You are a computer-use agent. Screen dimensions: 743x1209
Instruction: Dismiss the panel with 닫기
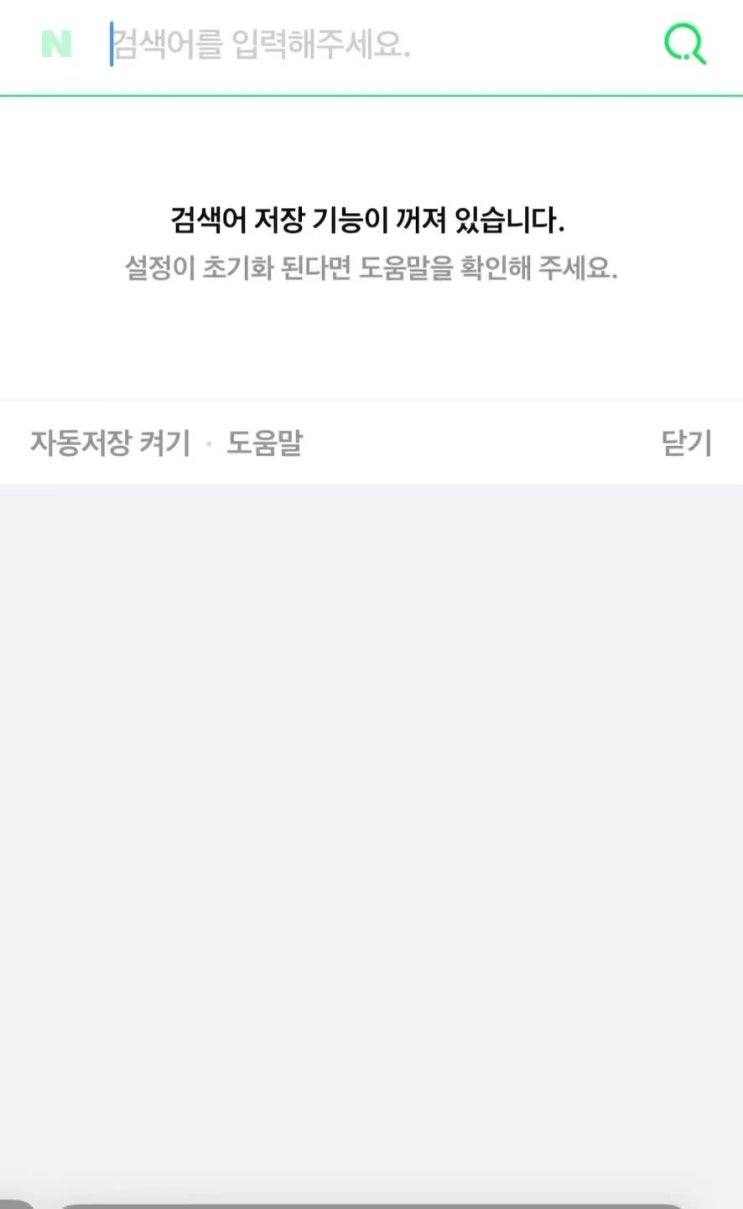point(686,443)
